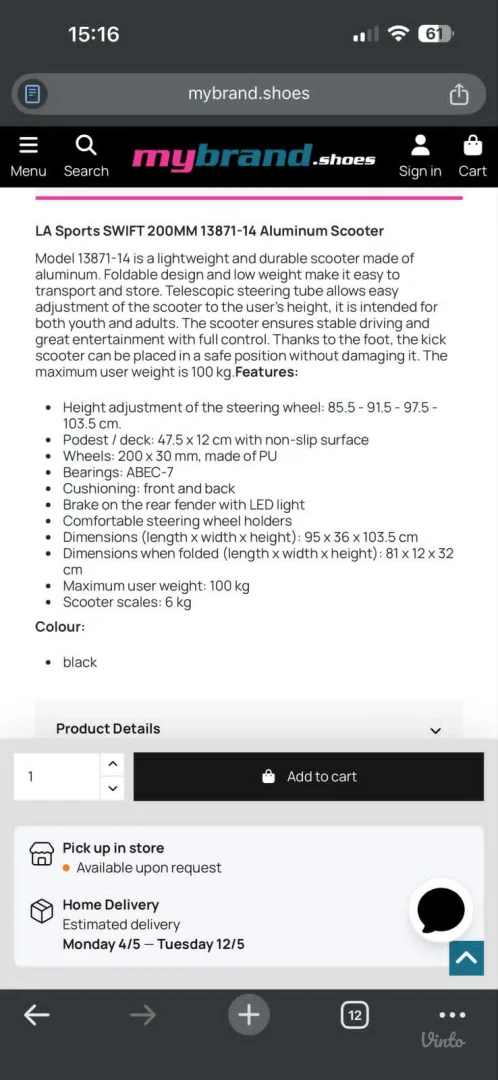Tap the mybrand.shoes address bar
The image size is (498, 1080).
tap(249, 94)
